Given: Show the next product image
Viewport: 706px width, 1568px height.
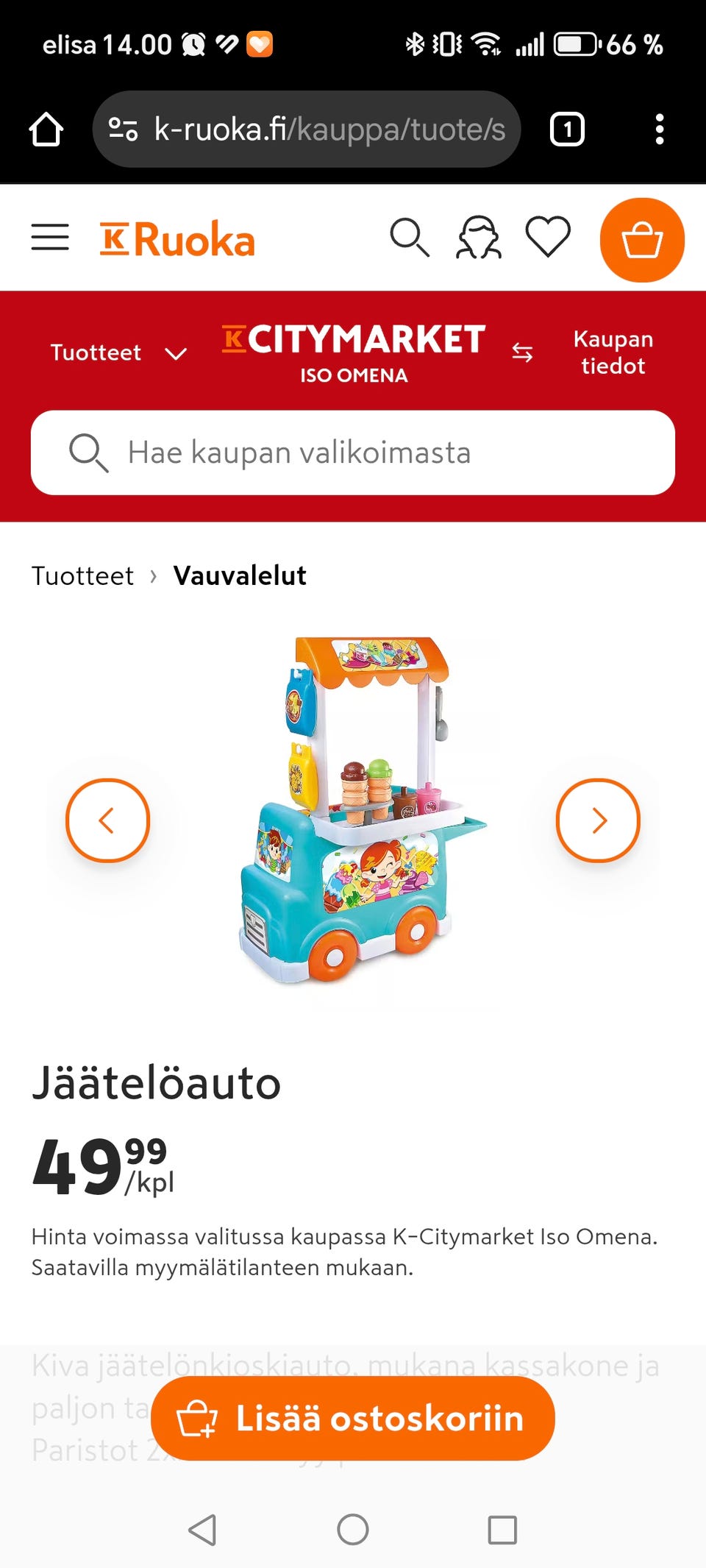Looking at the screenshot, I should (599, 820).
